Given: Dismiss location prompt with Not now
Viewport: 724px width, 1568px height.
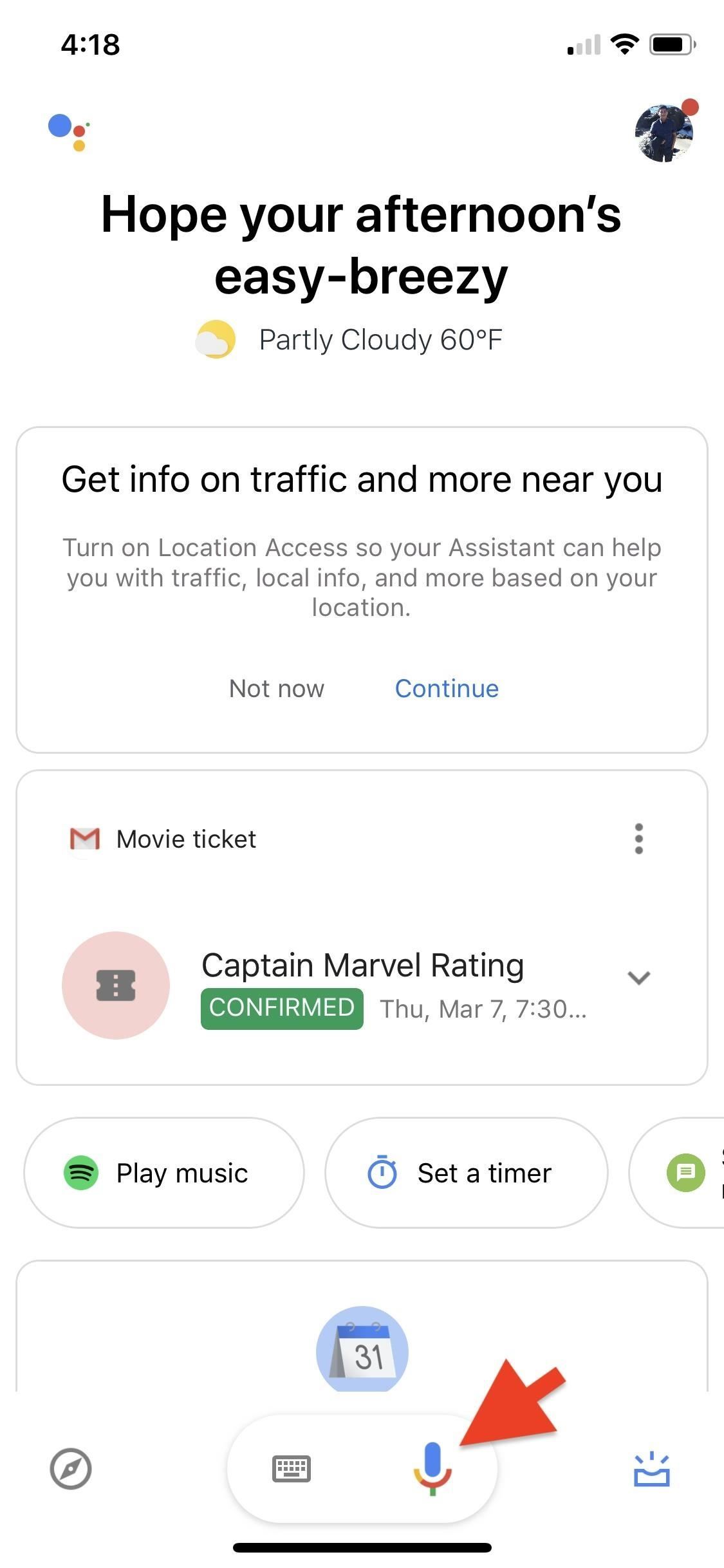Looking at the screenshot, I should click(275, 688).
